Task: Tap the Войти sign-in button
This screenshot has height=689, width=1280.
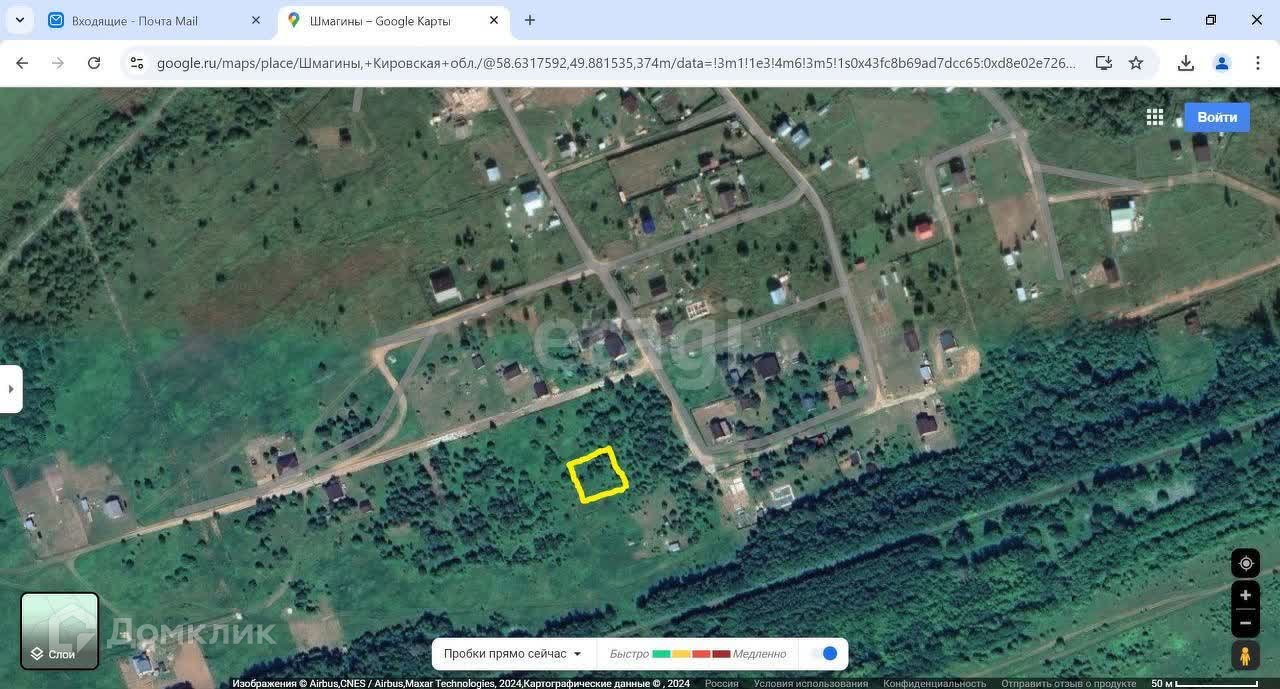Action: pyautogui.click(x=1217, y=117)
